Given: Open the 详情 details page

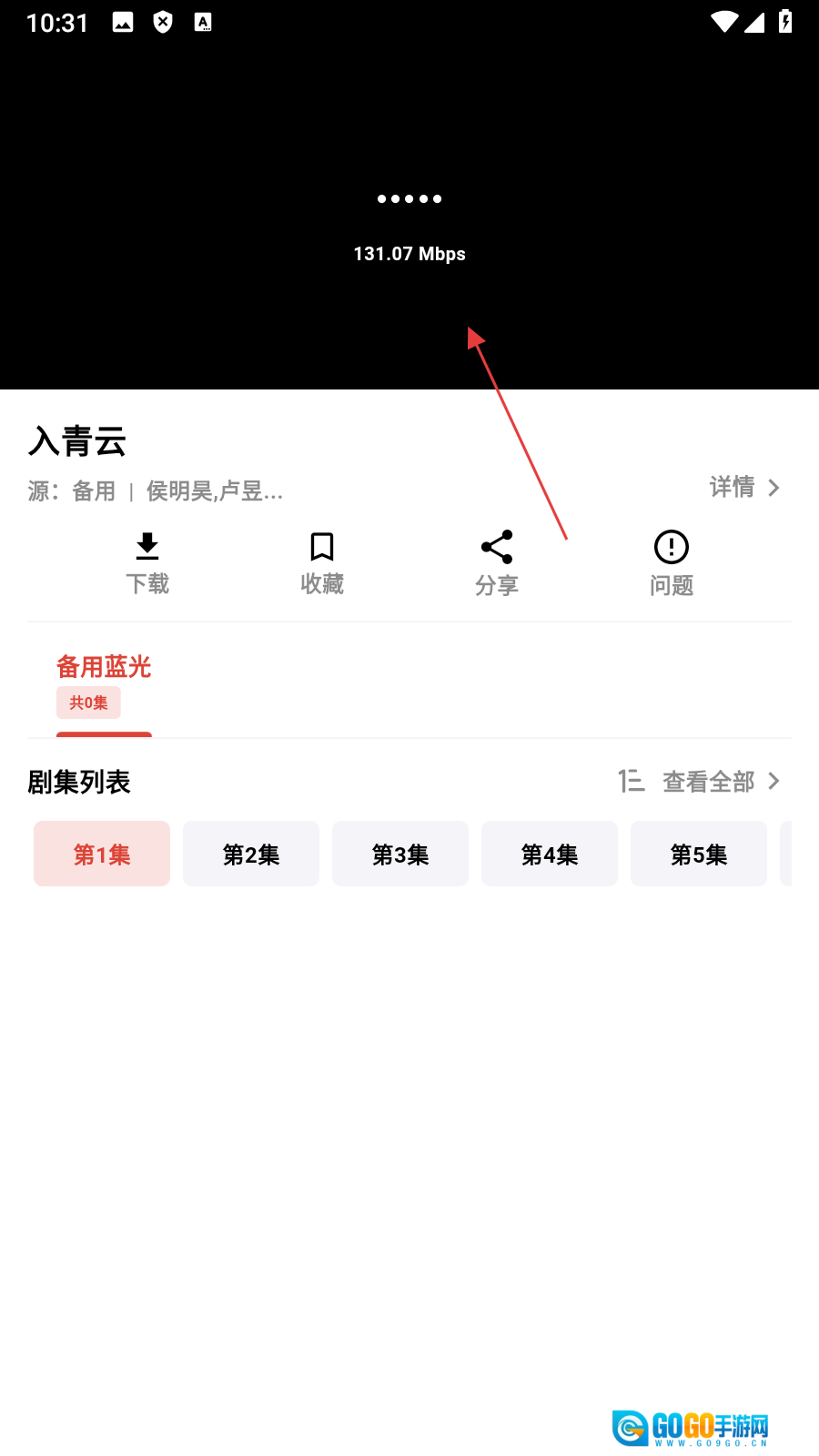Looking at the screenshot, I should click(744, 488).
